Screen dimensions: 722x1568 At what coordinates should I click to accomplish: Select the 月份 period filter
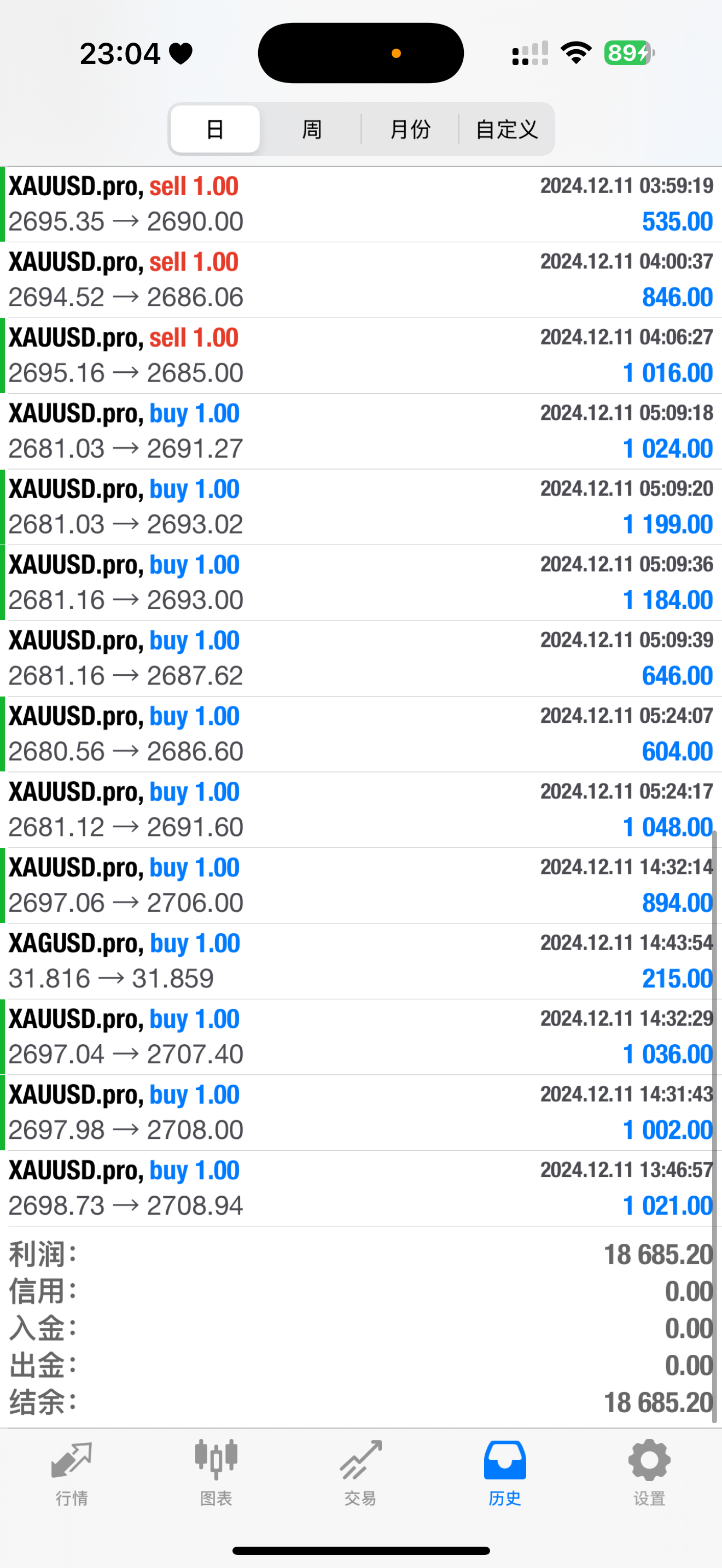click(410, 129)
